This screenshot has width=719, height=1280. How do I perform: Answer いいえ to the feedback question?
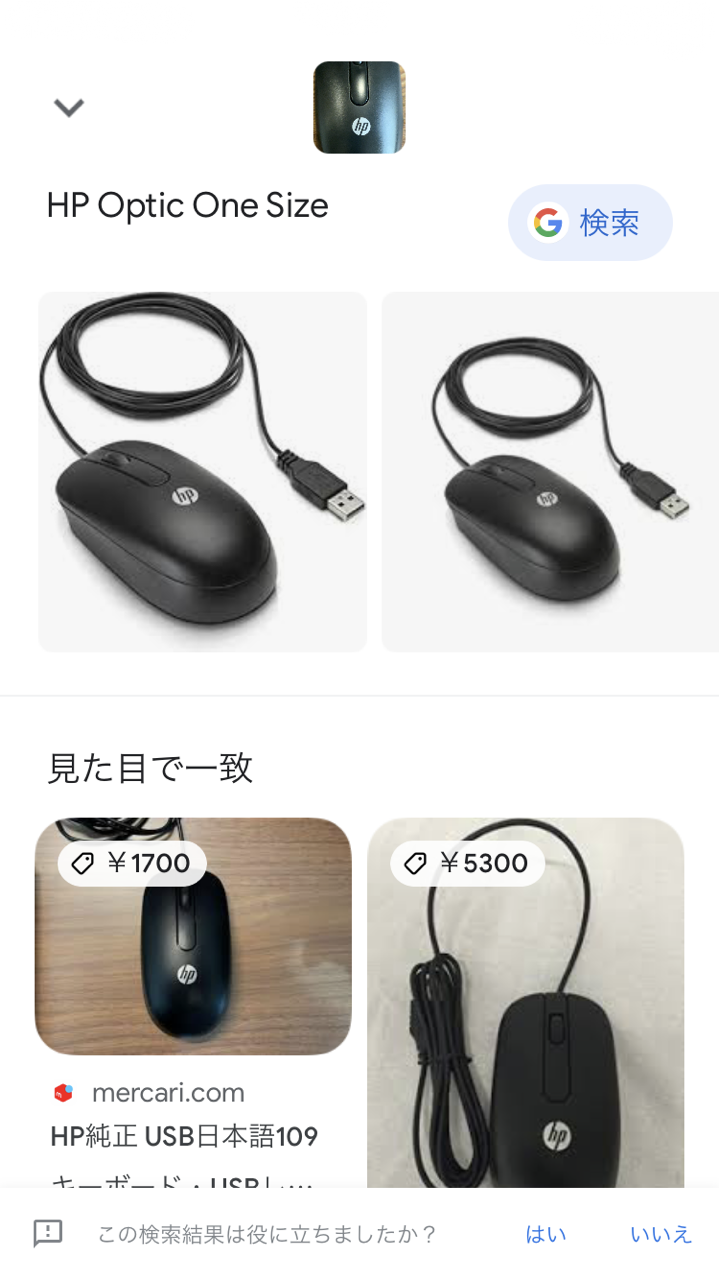(x=661, y=1234)
